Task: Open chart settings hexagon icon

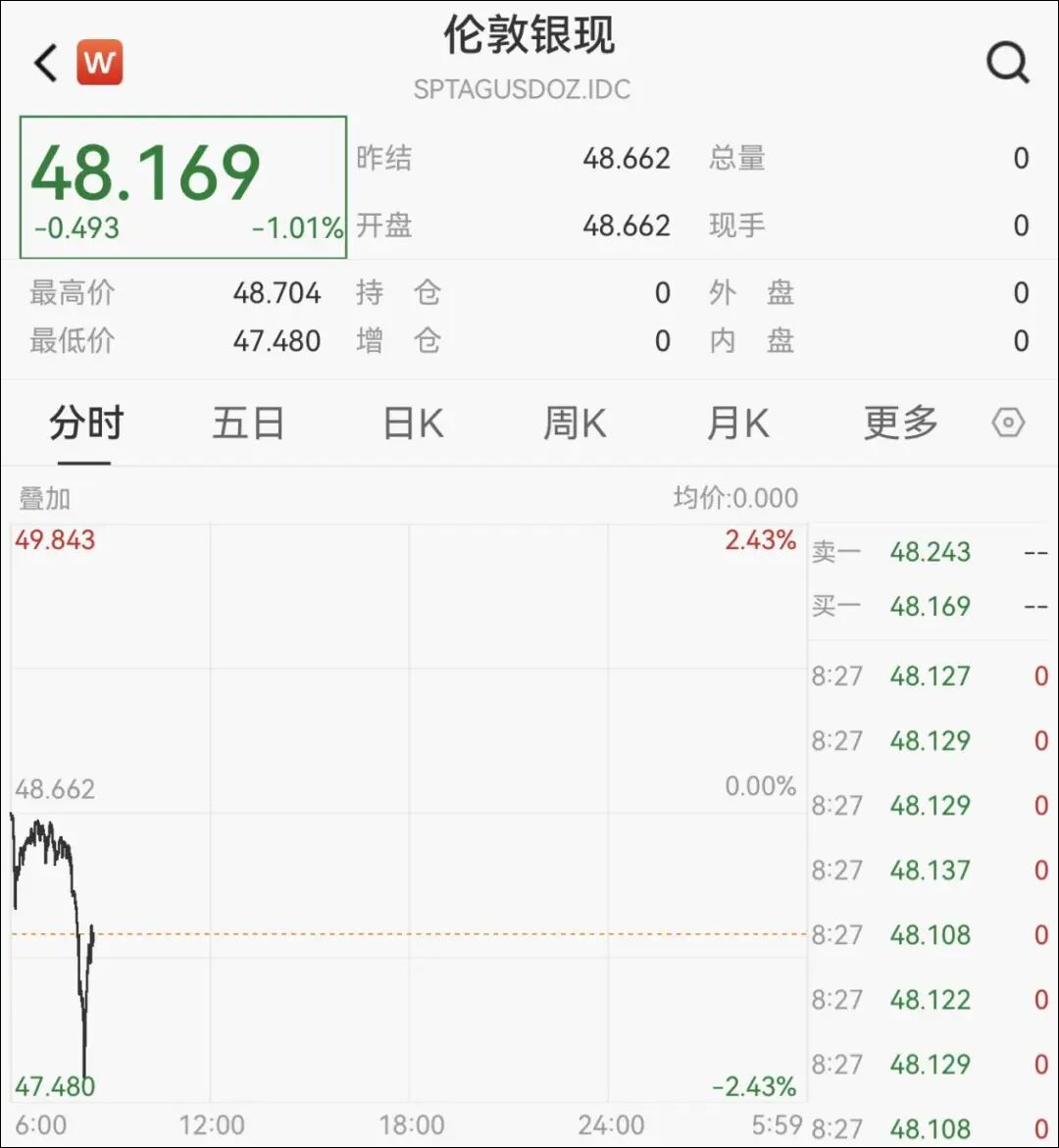Action: pyautogui.click(x=1008, y=424)
